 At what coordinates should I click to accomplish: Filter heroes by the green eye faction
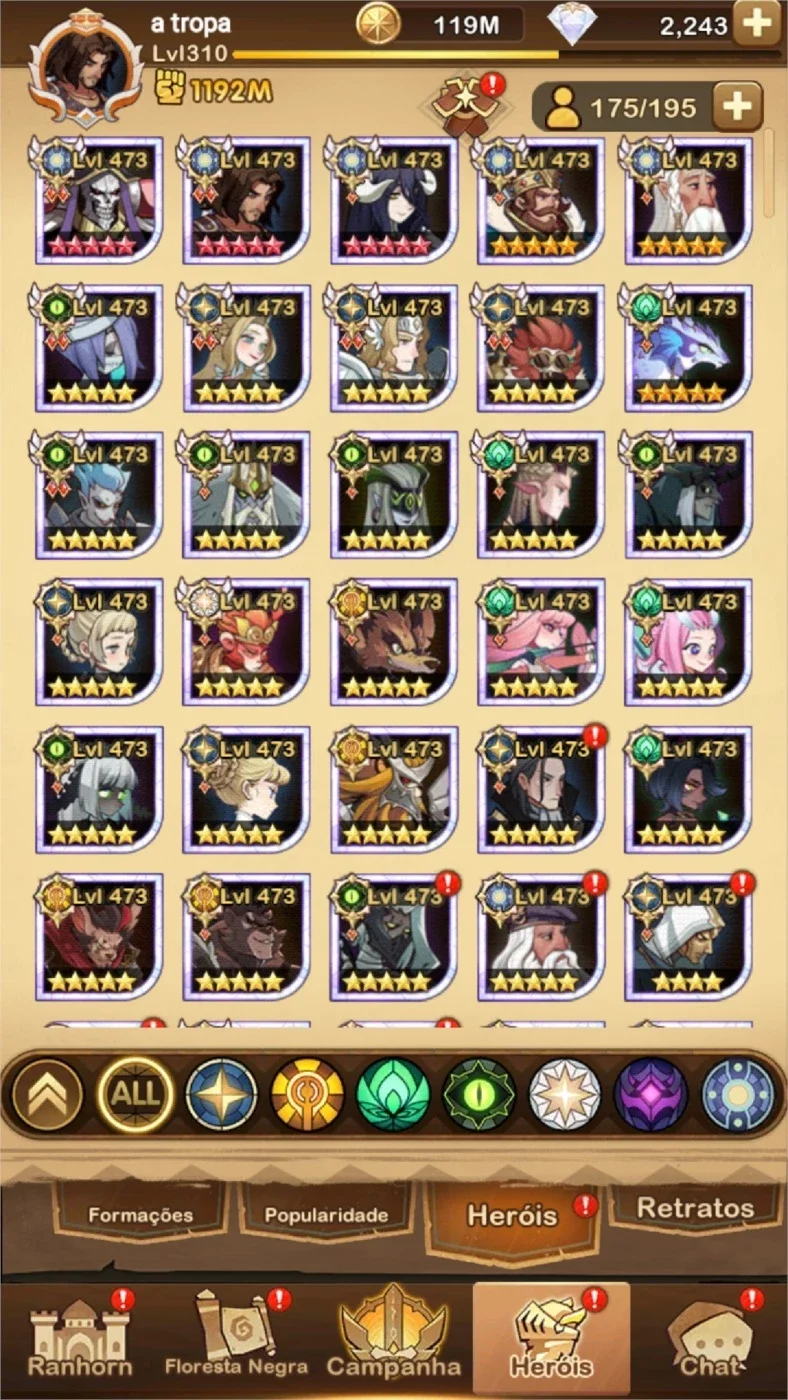(479, 1094)
